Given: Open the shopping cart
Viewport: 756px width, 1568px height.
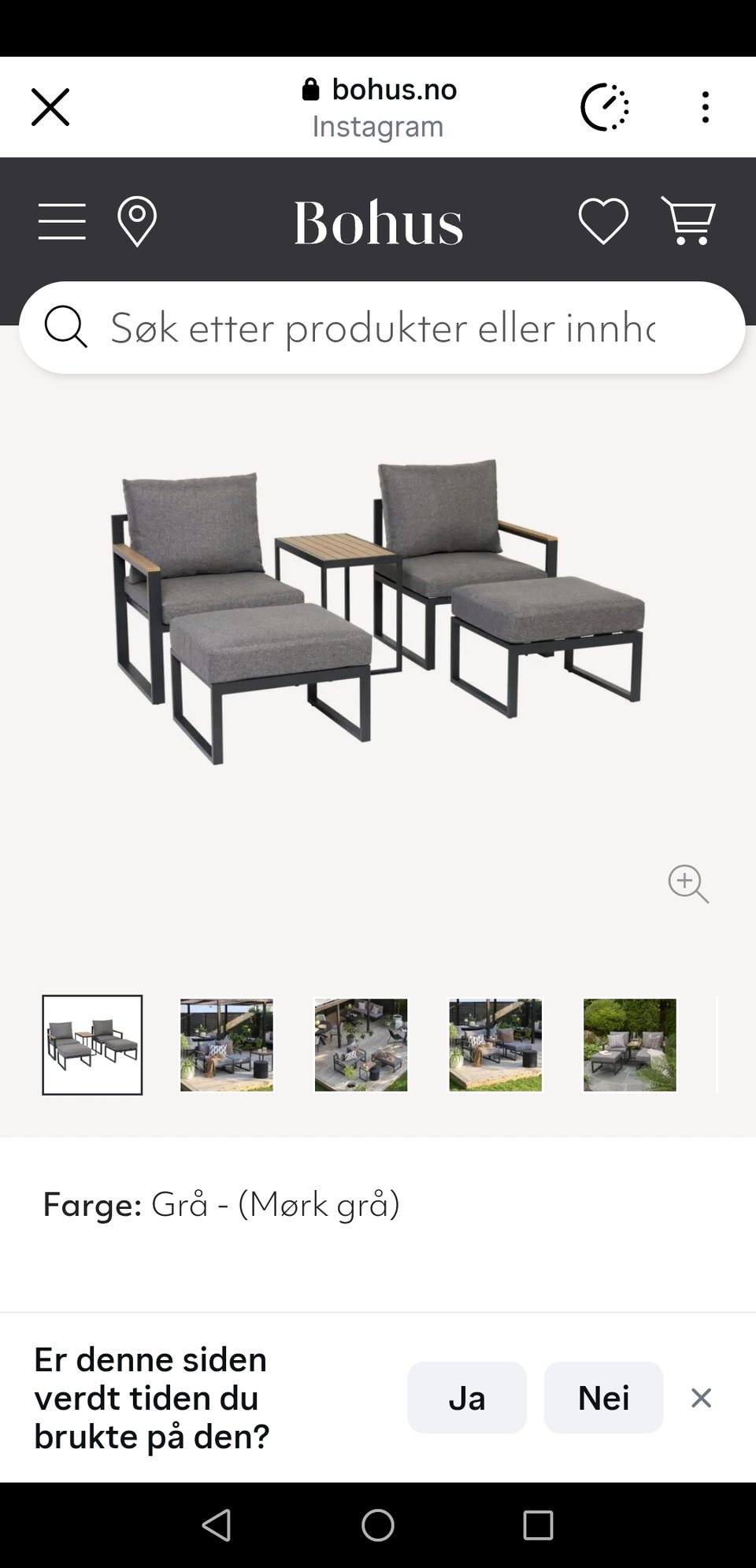Looking at the screenshot, I should (688, 221).
